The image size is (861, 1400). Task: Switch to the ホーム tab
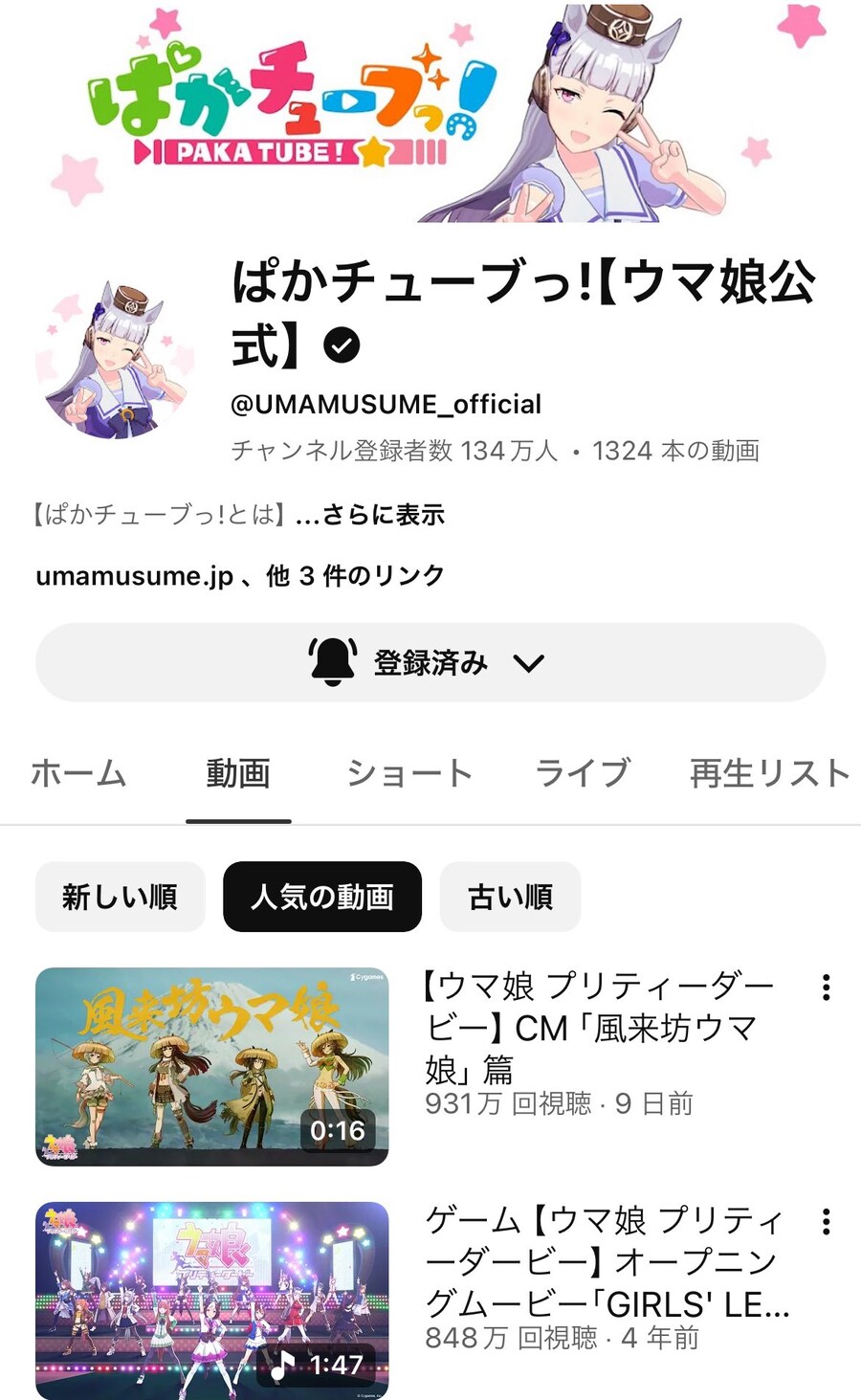78,773
